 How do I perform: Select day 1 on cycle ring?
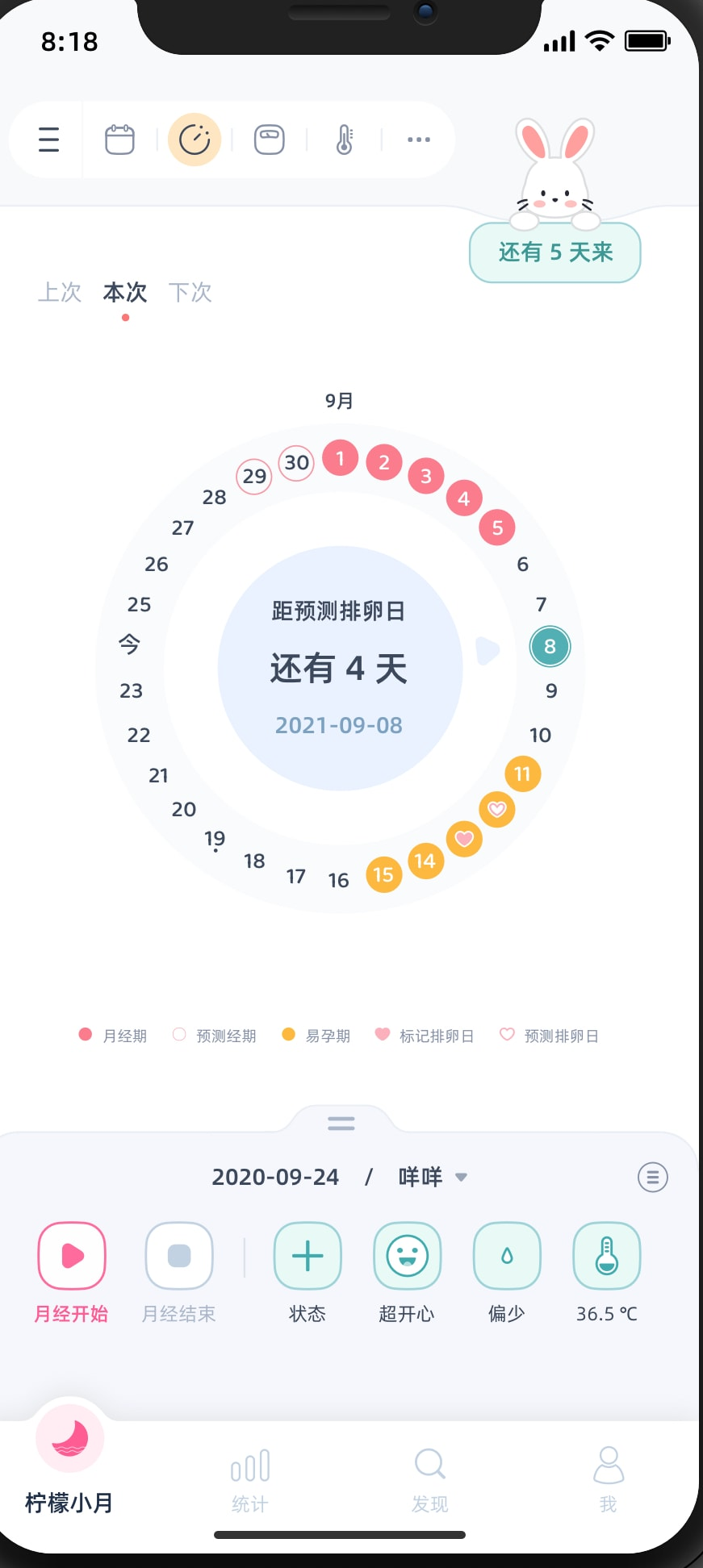(x=340, y=458)
